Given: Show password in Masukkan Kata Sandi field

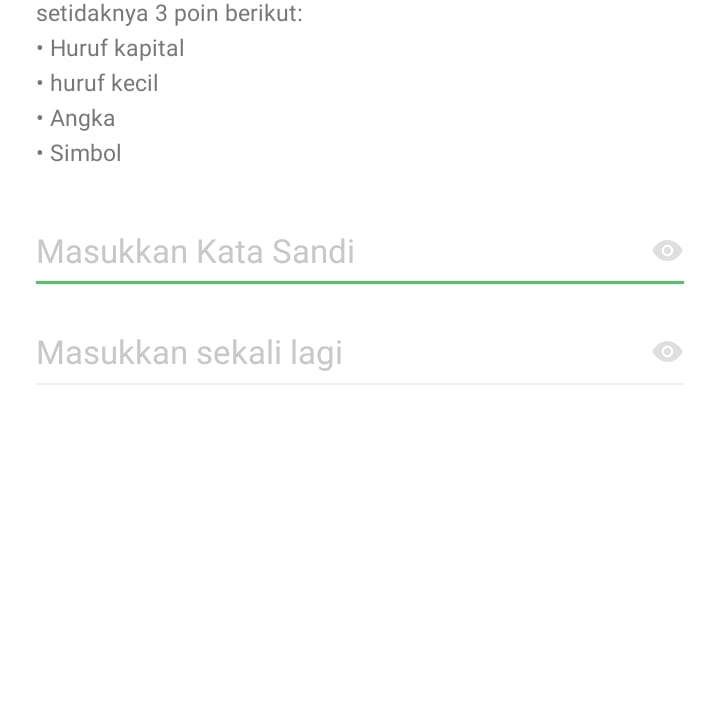Looking at the screenshot, I should point(667,251).
